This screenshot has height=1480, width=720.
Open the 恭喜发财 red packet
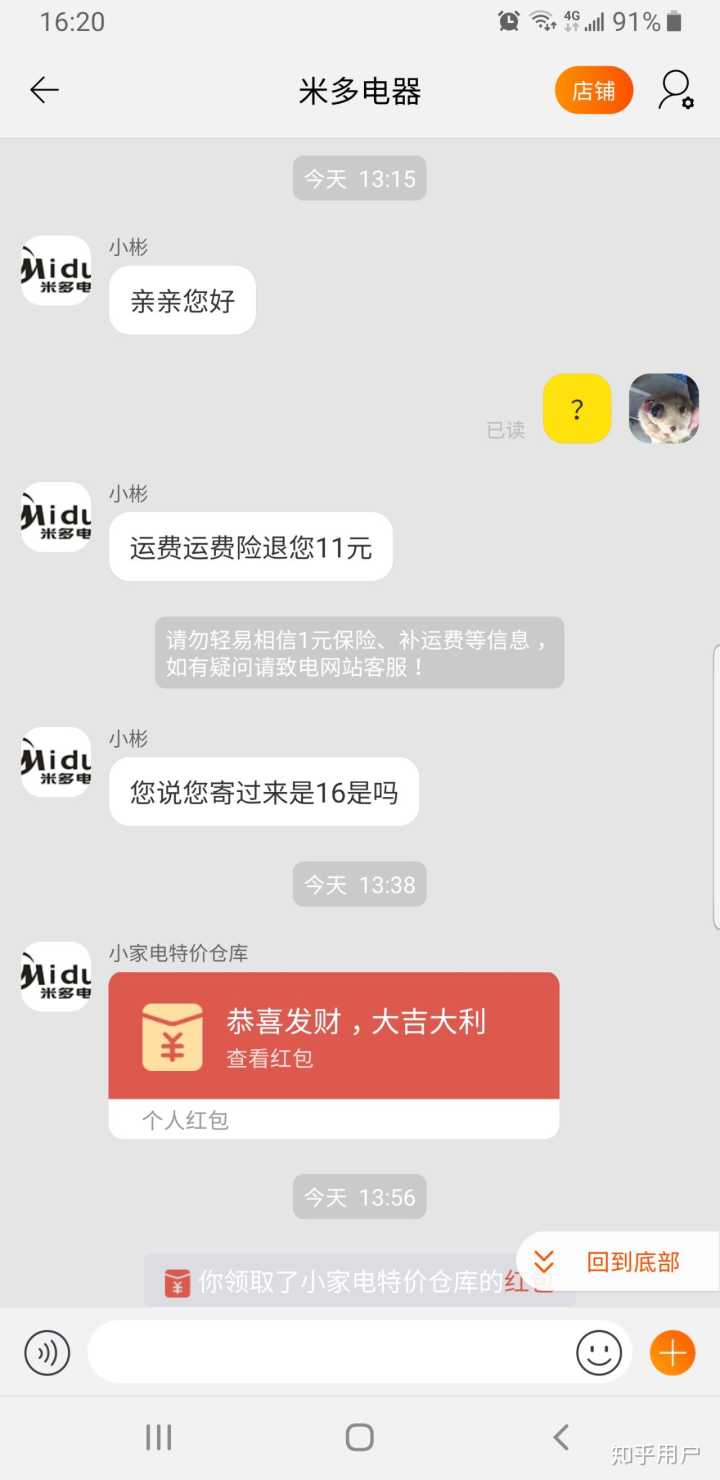pos(333,1036)
